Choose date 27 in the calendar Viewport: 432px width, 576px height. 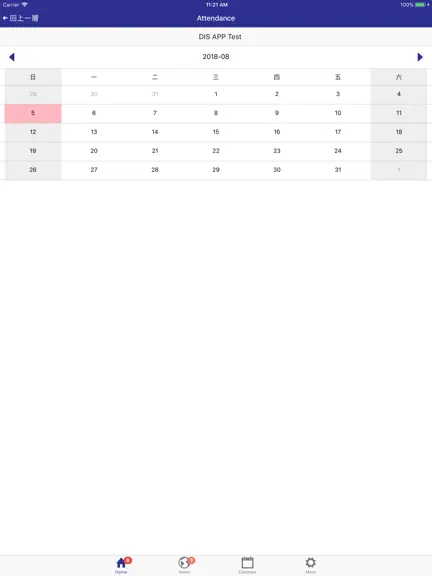tap(94, 170)
